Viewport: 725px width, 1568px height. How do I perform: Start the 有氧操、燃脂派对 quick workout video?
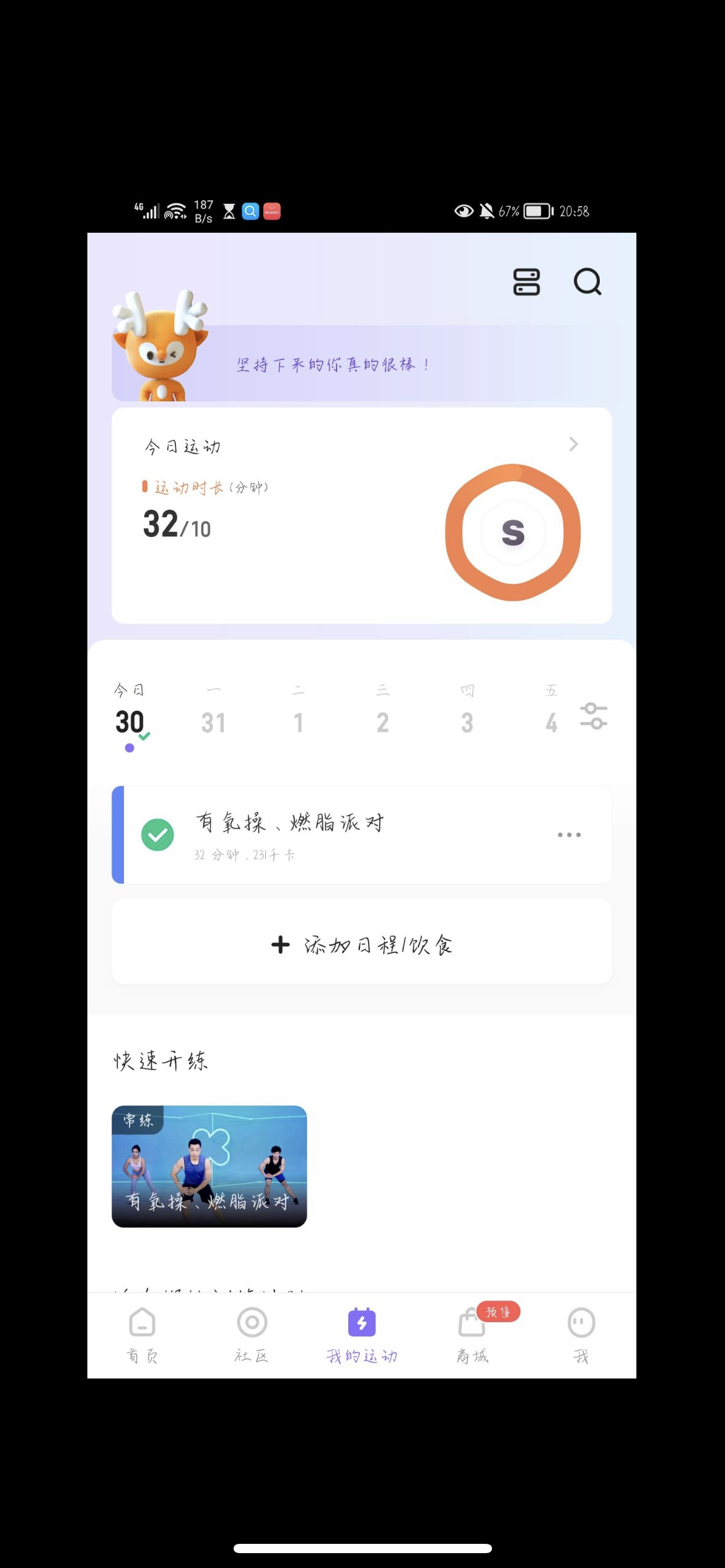tap(209, 1166)
